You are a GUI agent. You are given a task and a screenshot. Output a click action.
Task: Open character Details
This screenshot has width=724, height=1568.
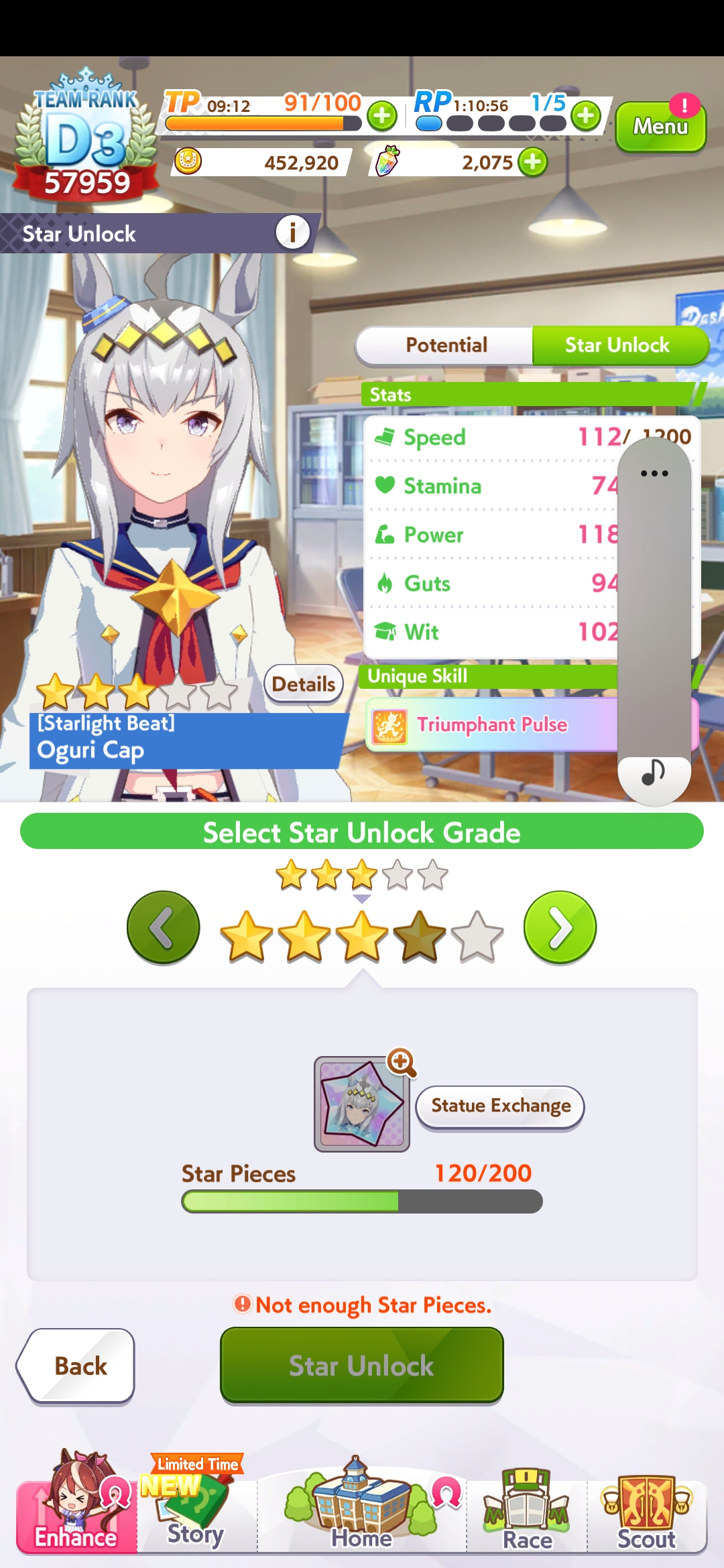click(304, 684)
